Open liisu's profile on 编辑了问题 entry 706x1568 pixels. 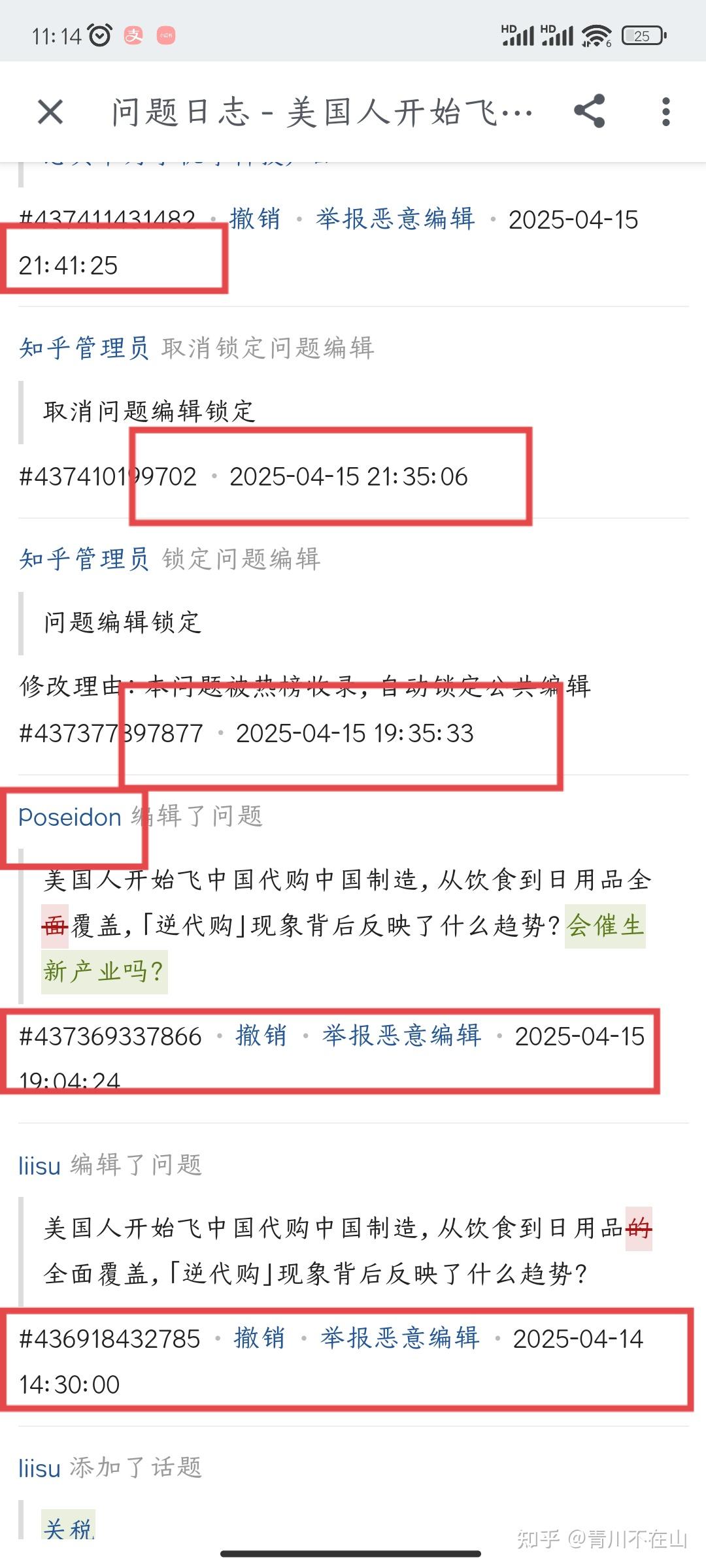tap(39, 1165)
